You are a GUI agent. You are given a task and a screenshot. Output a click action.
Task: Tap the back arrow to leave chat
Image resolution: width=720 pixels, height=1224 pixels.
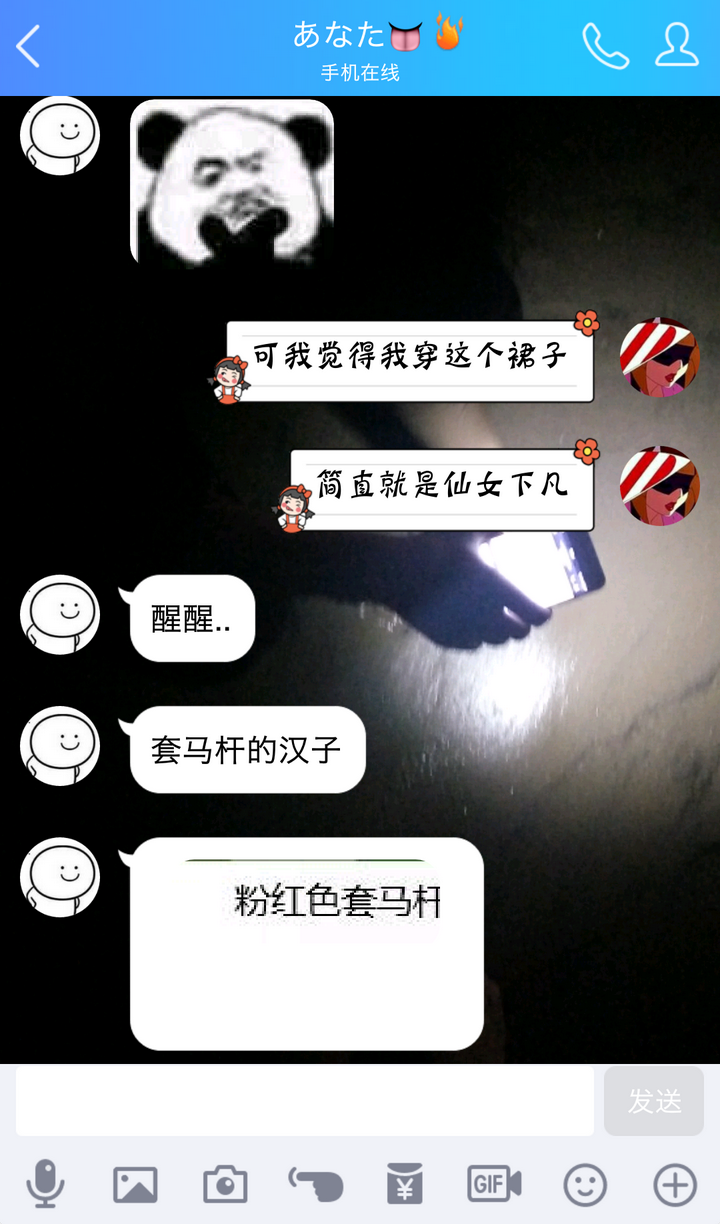(x=28, y=47)
